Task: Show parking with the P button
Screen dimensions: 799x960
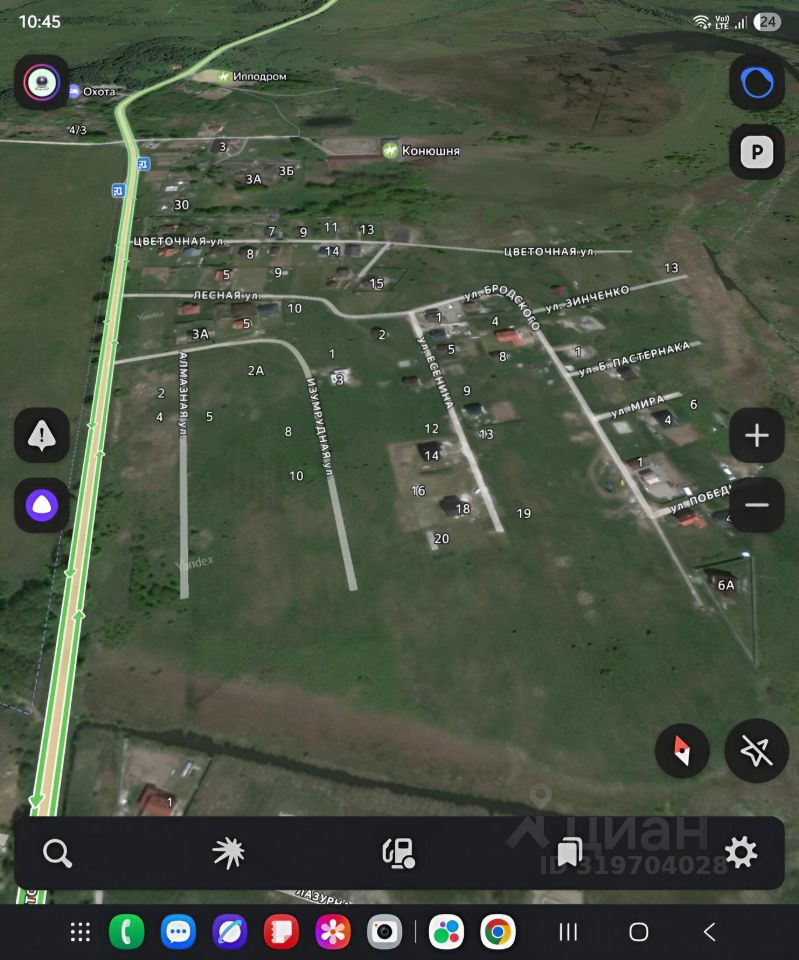Action: 757,153
